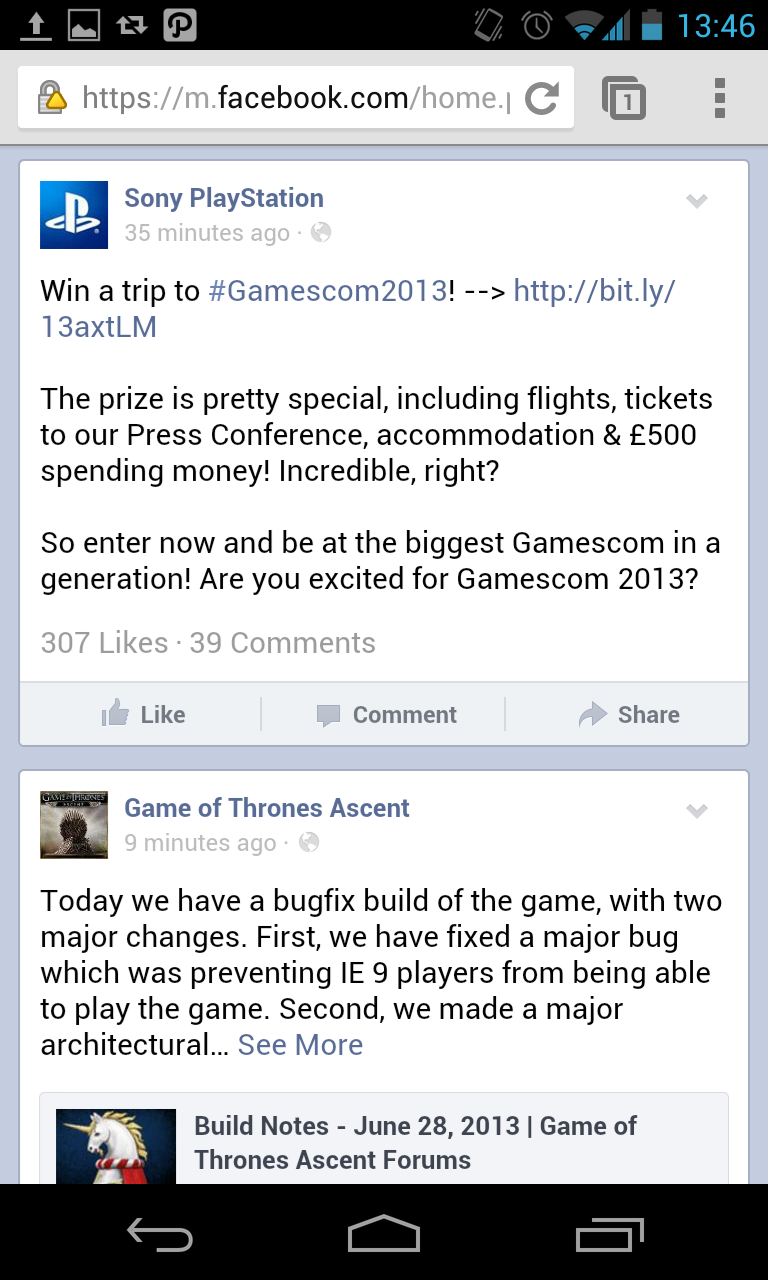Reload the Facebook page
Image resolution: width=768 pixels, height=1280 pixels.
[x=541, y=98]
